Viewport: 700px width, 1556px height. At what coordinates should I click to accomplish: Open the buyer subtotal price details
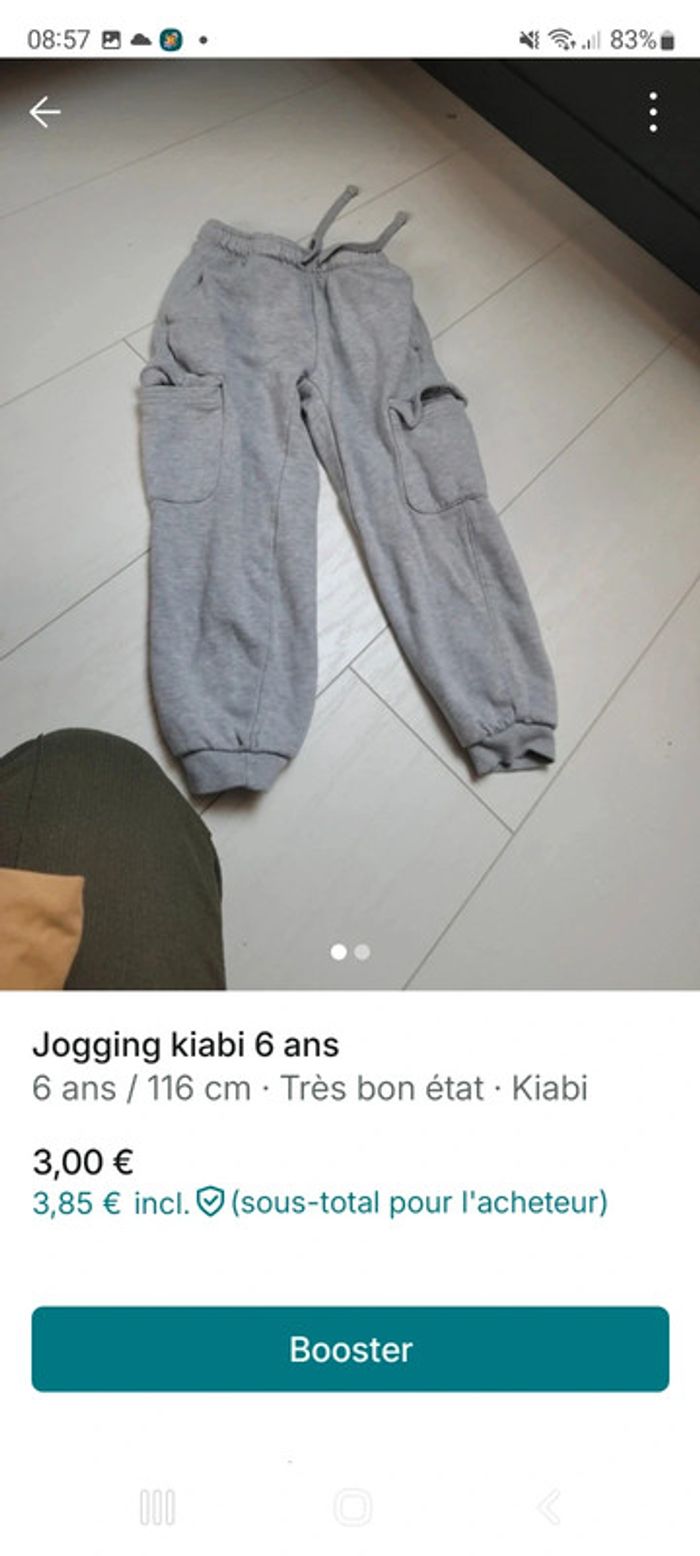point(320,1201)
